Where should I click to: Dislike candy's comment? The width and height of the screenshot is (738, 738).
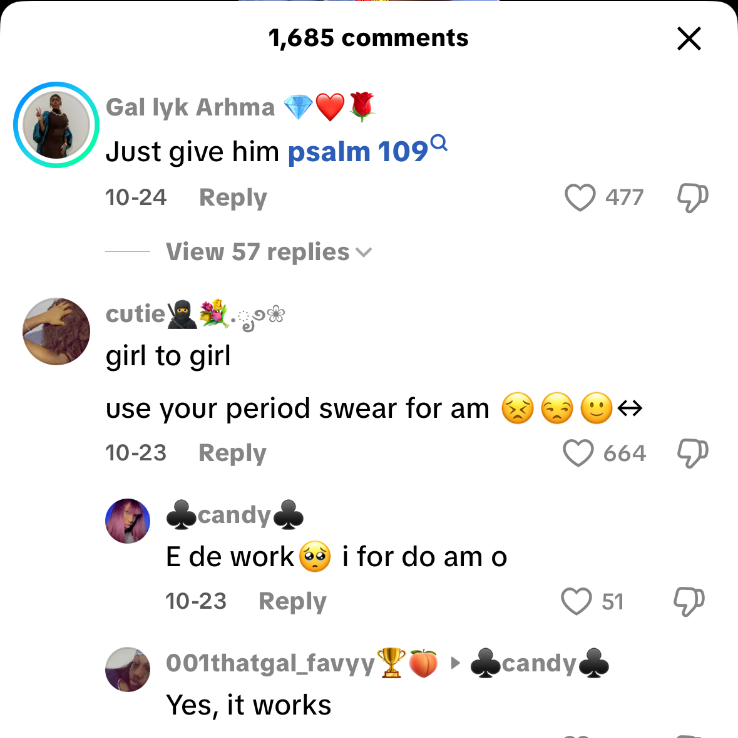tap(690, 601)
